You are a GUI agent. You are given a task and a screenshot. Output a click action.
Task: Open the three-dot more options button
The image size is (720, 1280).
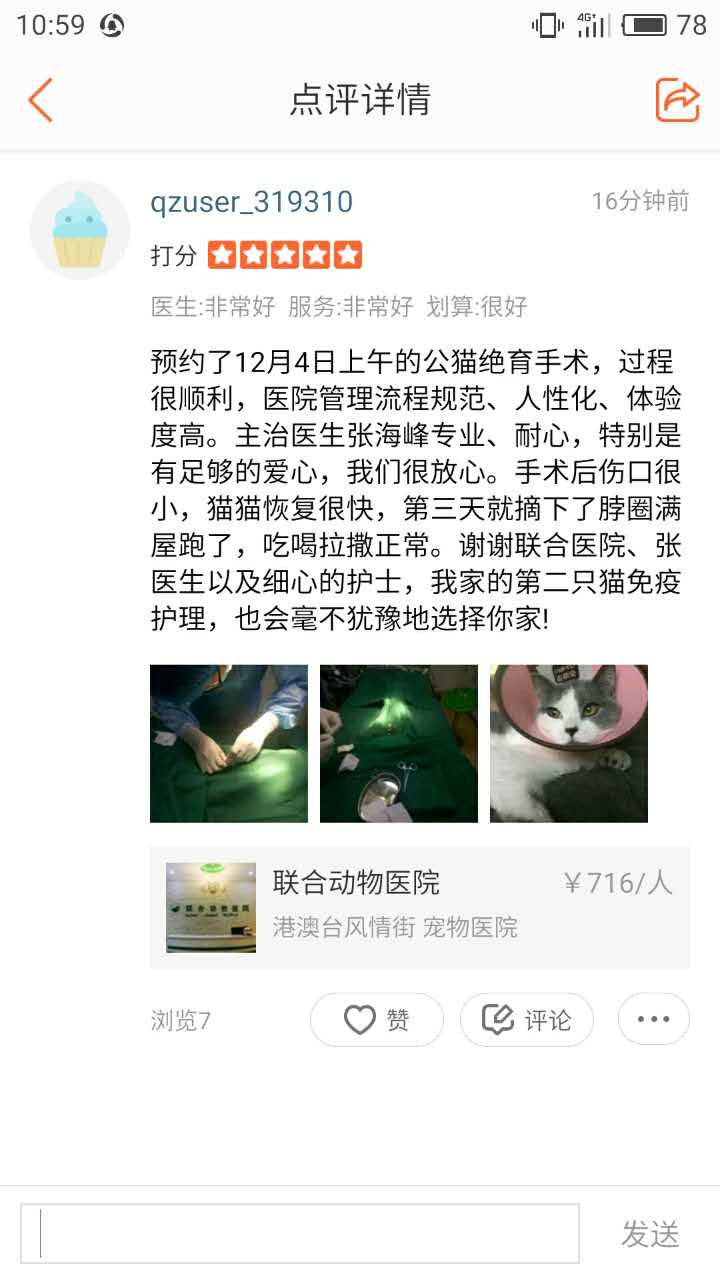(653, 1019)
